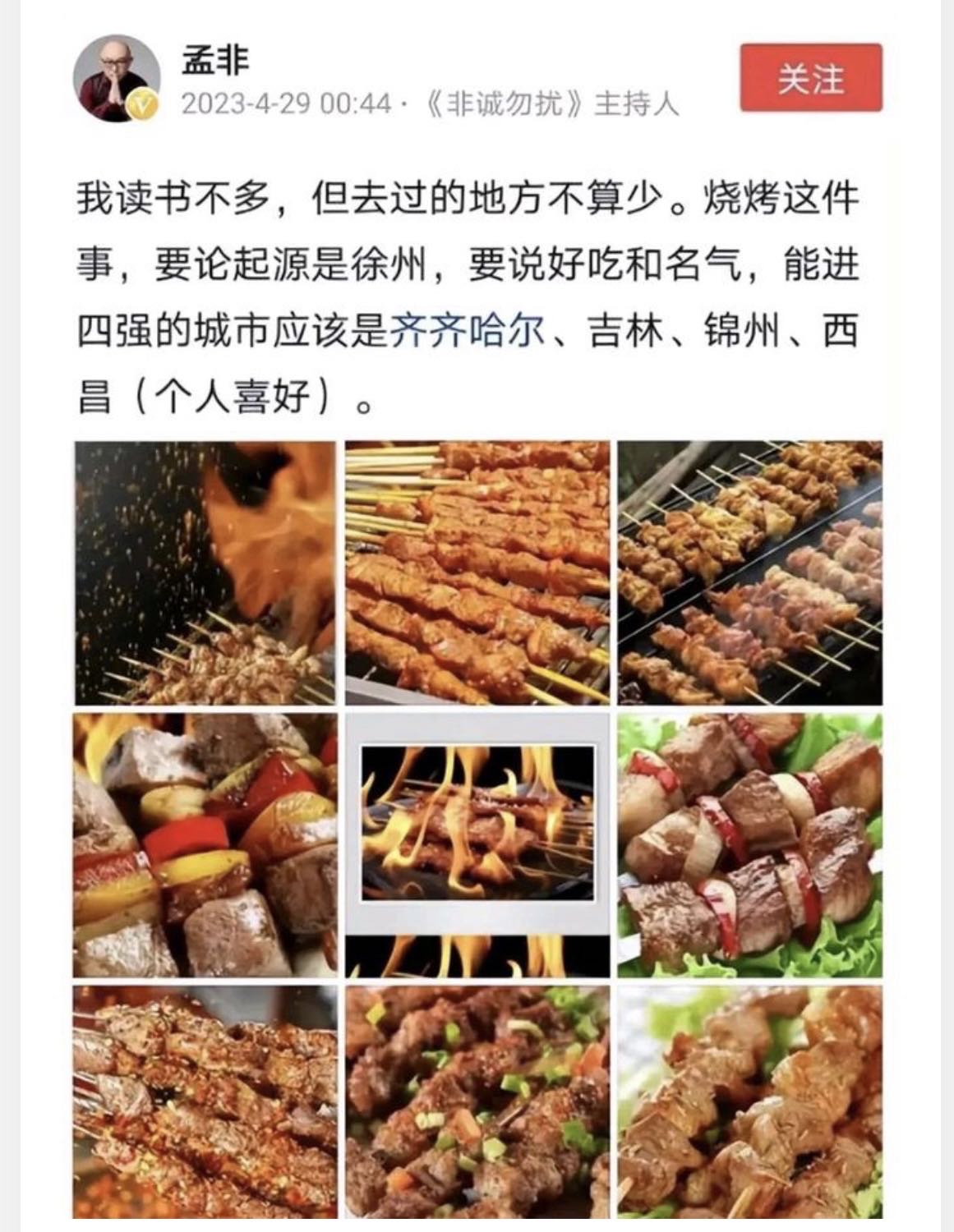Open the 齐齐哈尔 topic link
Screen dimensions: 954x1232
466,333
